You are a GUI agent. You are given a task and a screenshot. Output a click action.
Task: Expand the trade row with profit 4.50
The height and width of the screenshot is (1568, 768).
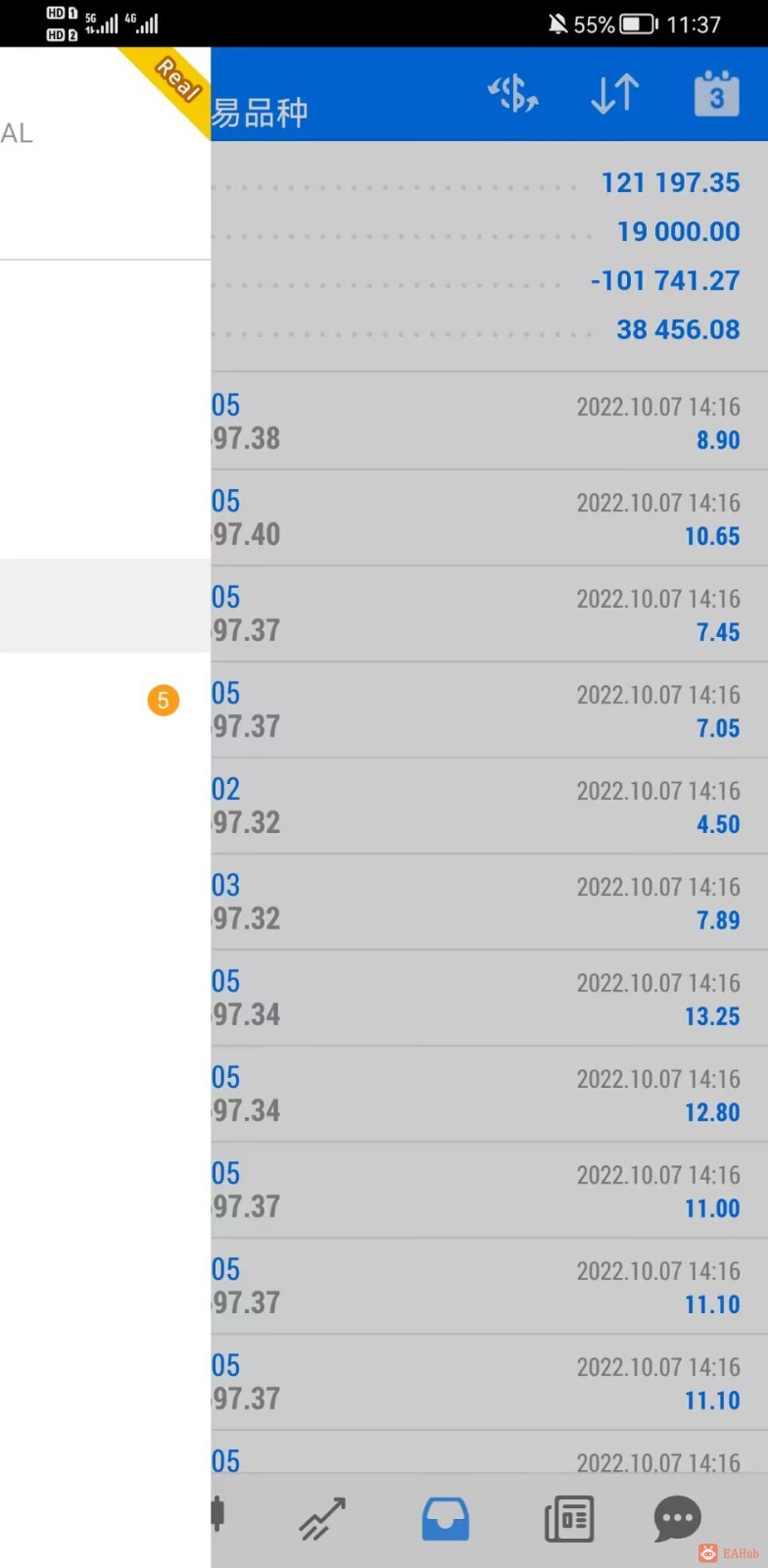tap(490, 806)
